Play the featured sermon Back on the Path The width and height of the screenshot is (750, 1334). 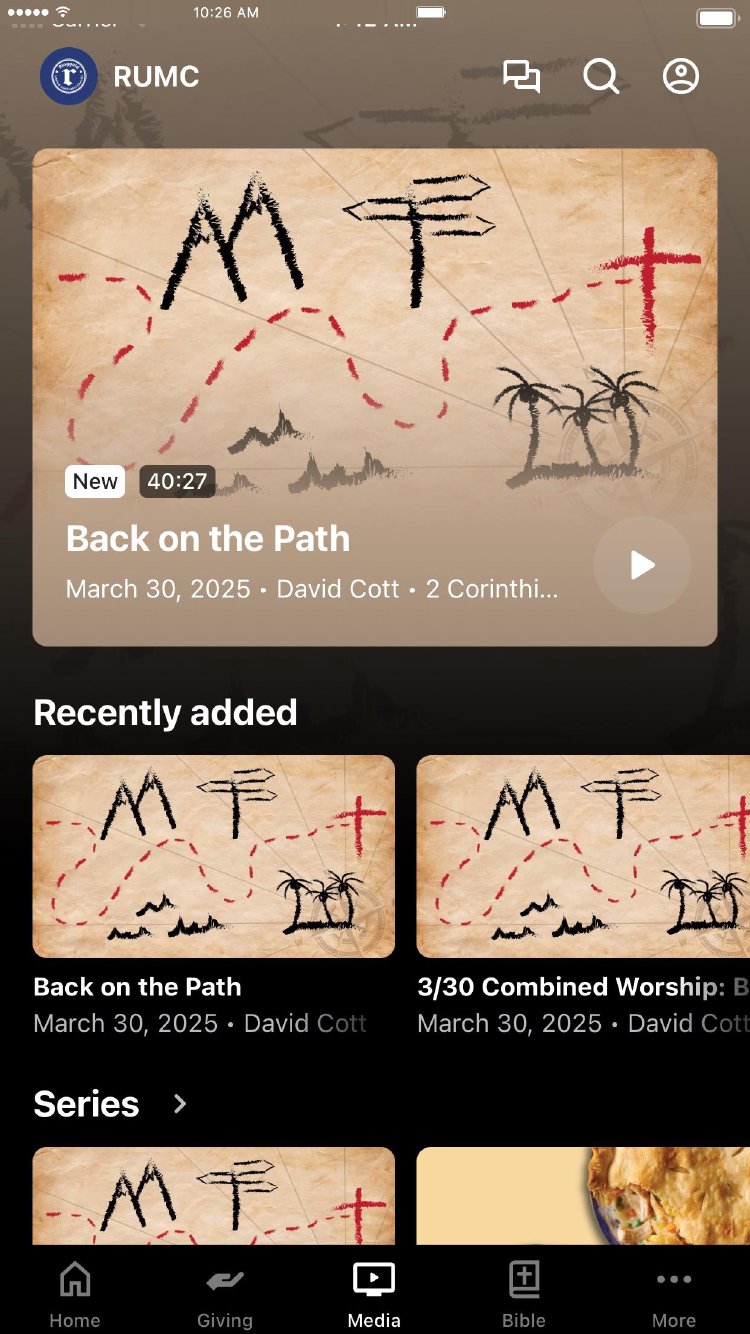642,565
